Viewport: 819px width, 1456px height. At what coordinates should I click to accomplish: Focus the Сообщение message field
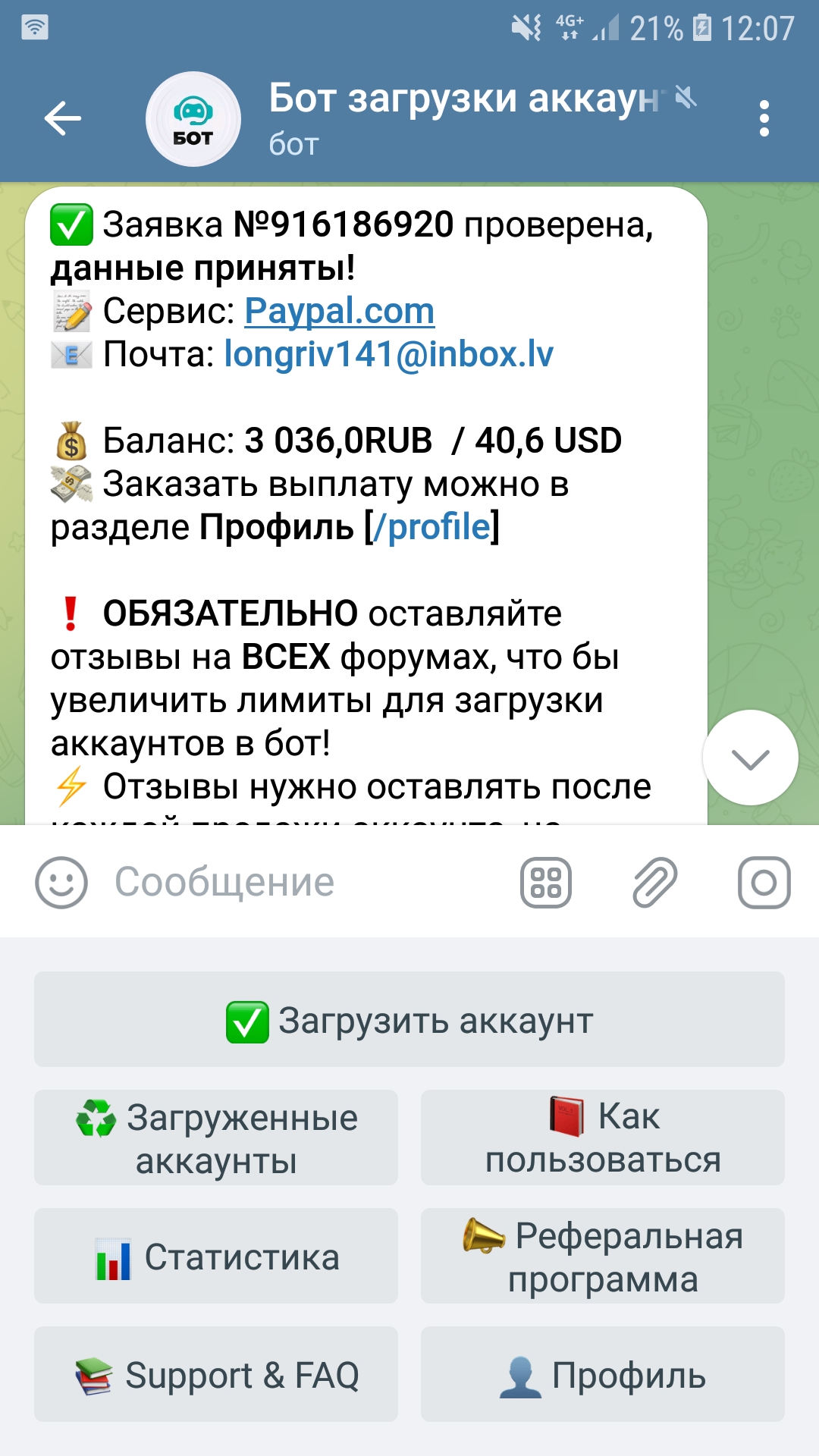tap(303, 882)
